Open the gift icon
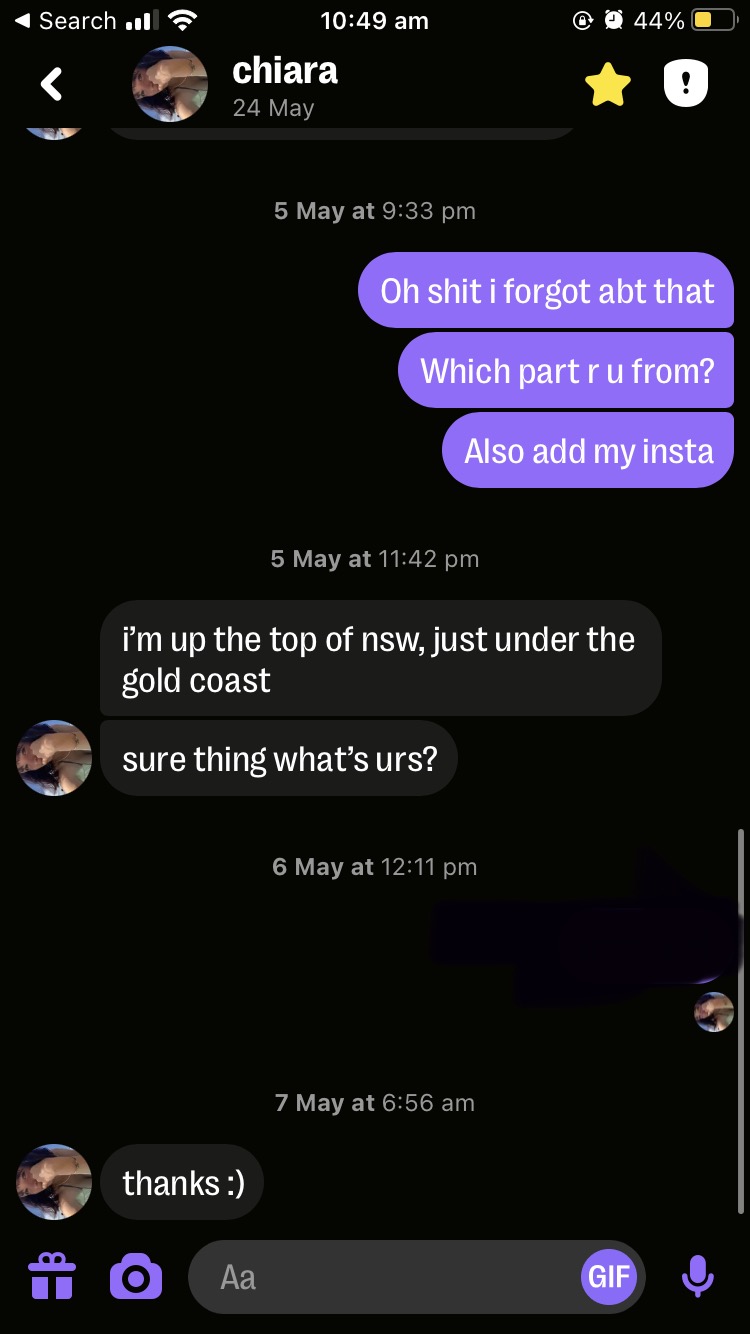The height and width of the screenshot is (1334, 750). [x=52, y=1277]
